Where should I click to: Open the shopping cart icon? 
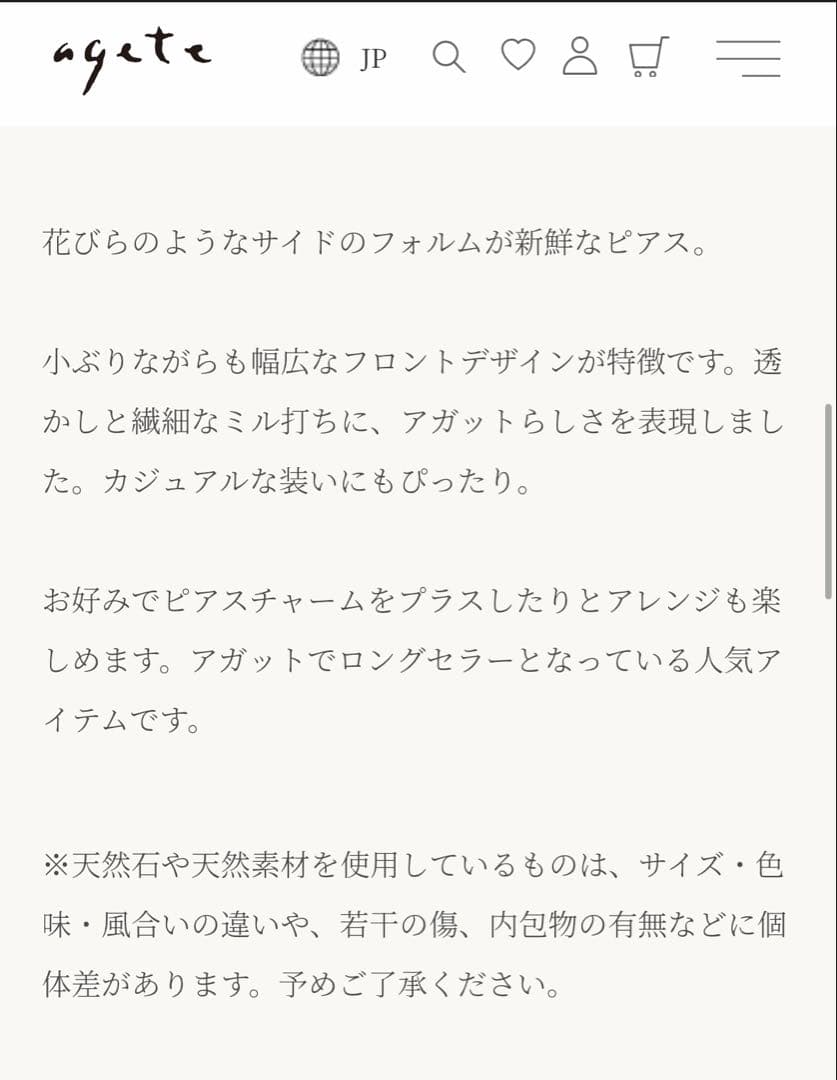pyautogui.click(x=648, y=58)
